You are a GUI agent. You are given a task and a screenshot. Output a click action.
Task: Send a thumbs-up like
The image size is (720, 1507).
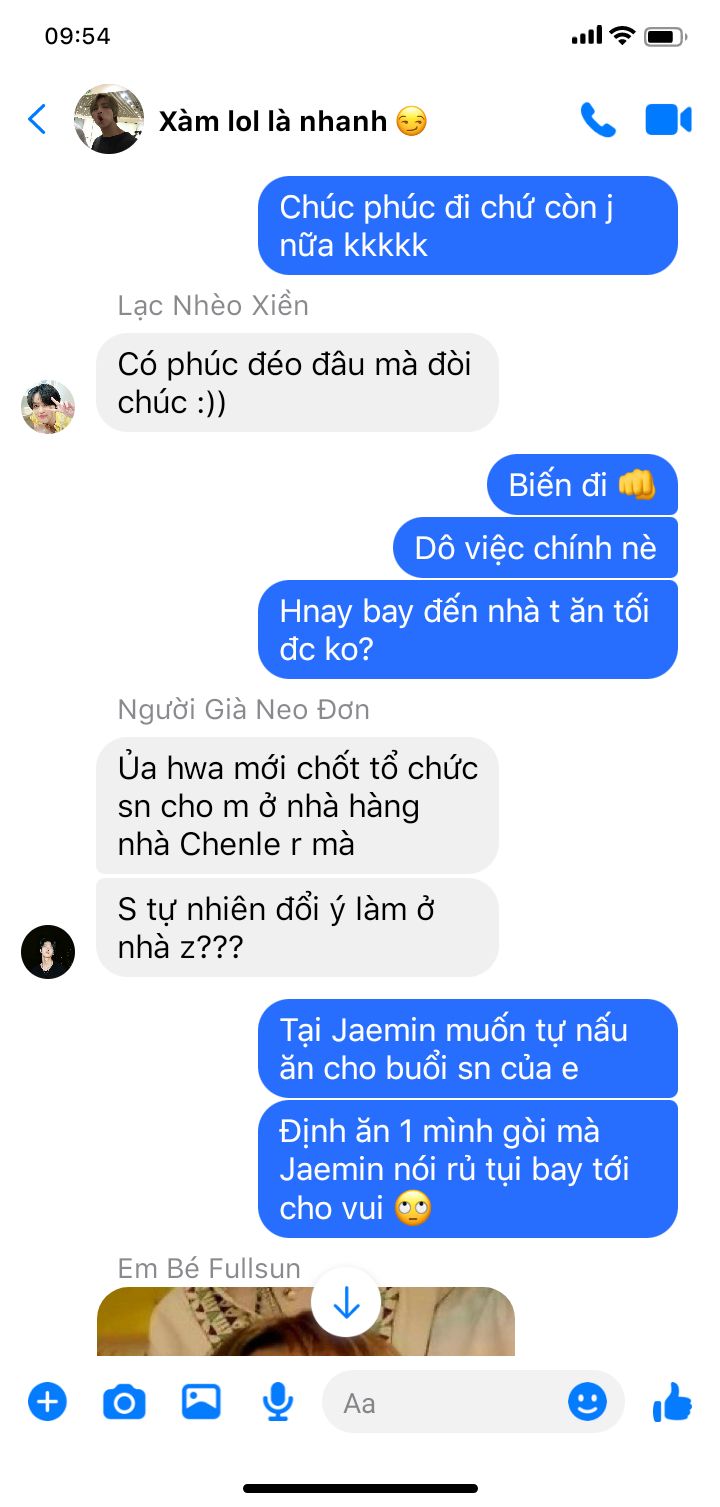(672, 1402)
